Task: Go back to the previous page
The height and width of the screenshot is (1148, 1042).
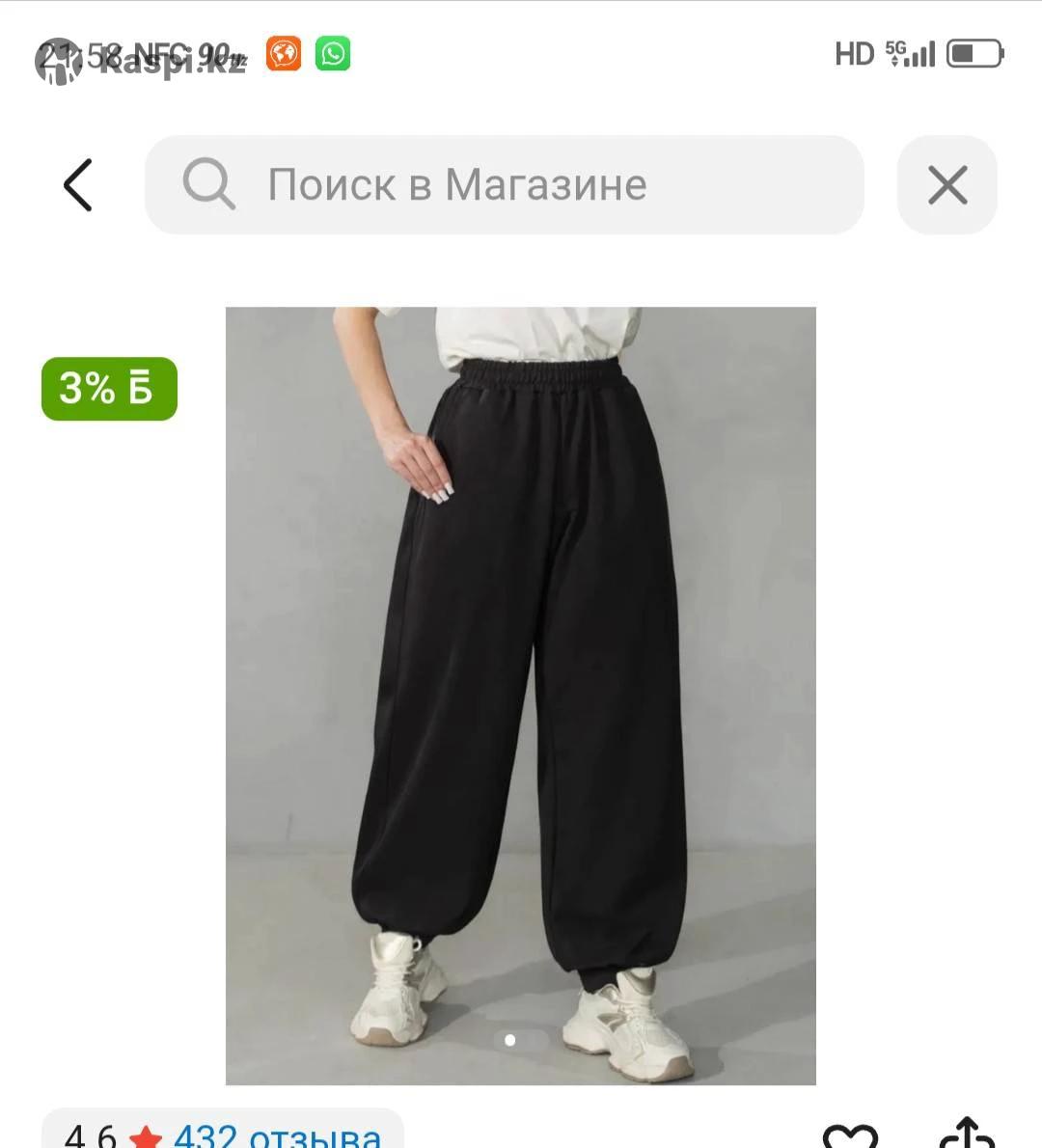Action: [78, 185]
